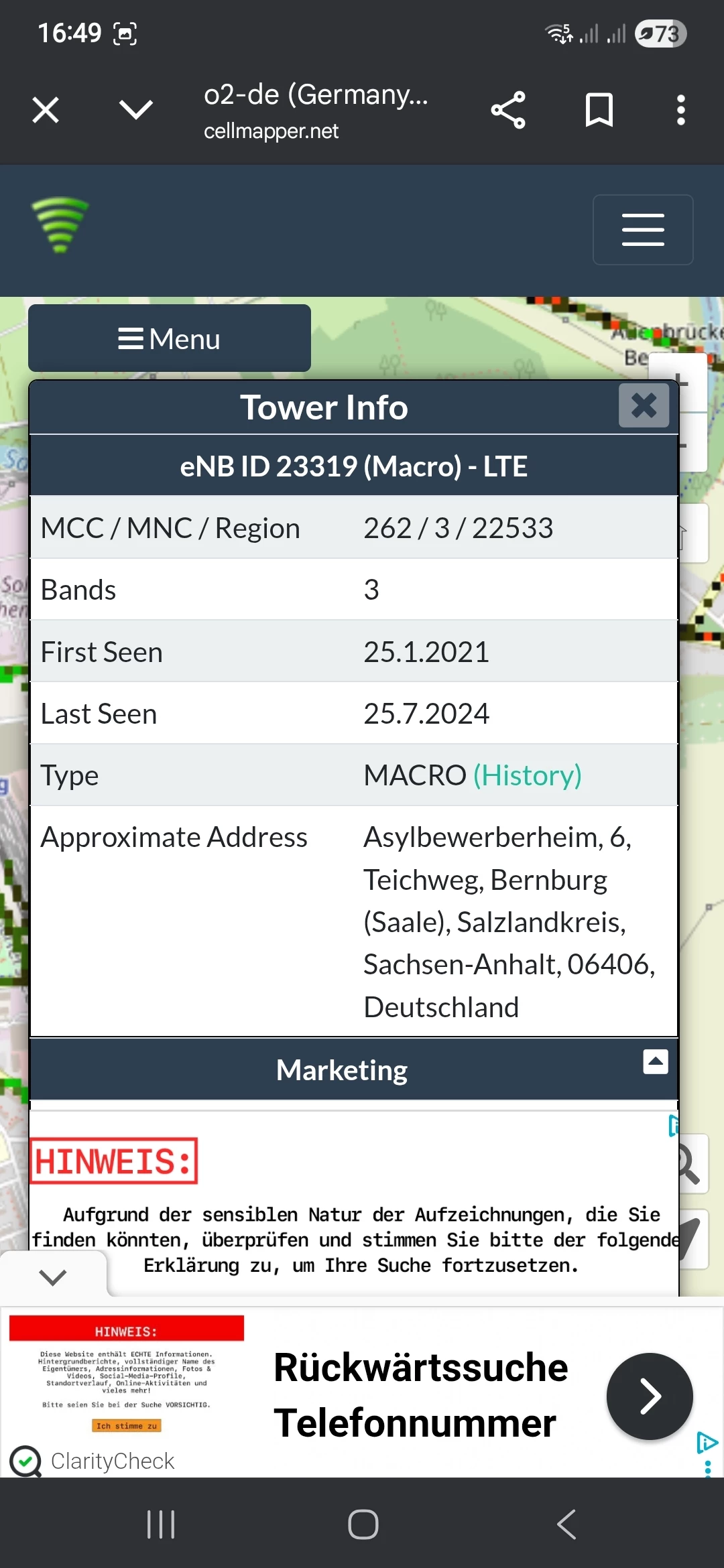The image size is (724, 1568).
Task: Go back with the system back button
Action: point(566,1524)
